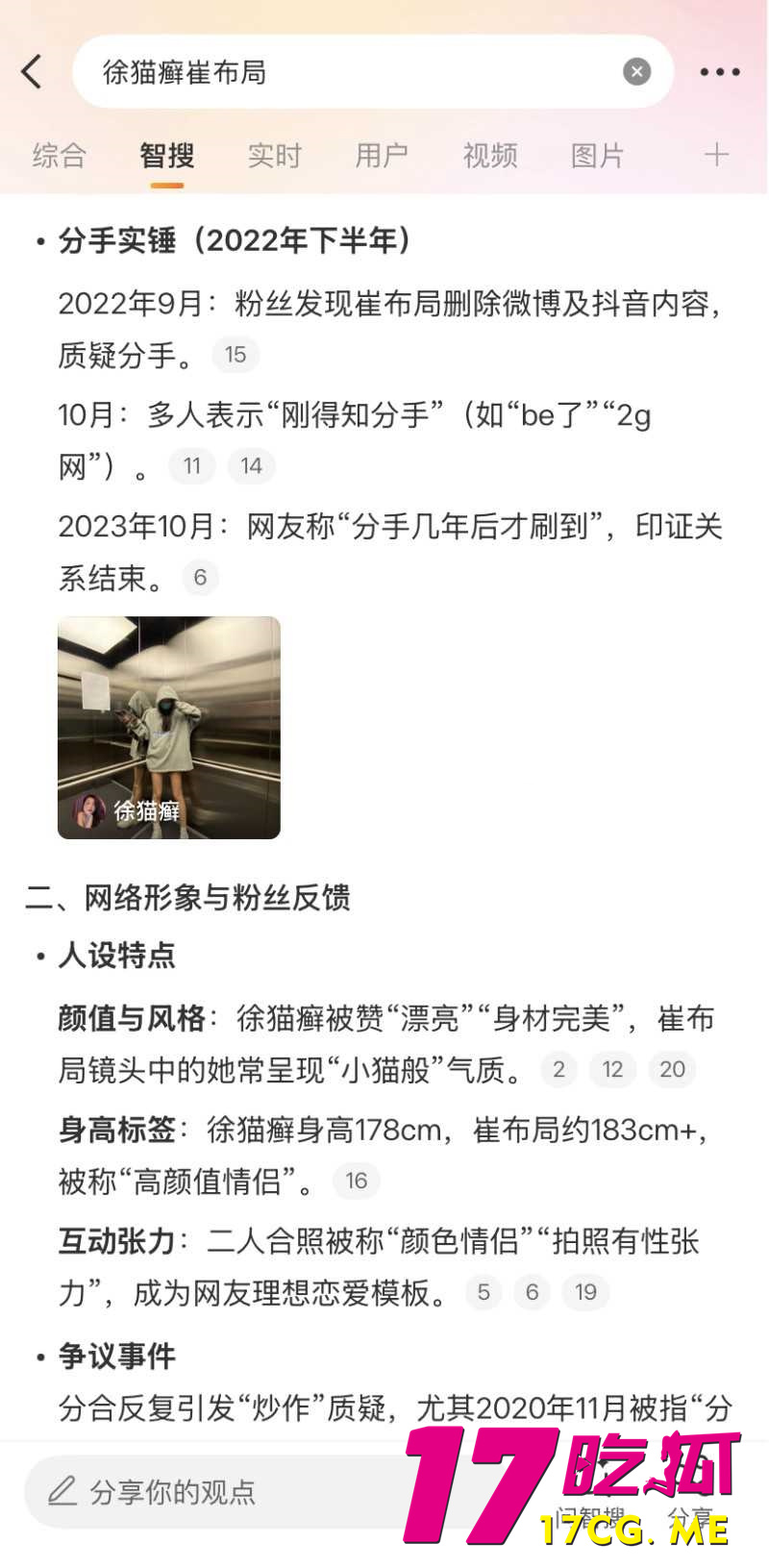The width and height of the screenshot is (769, 1568).
Task: Switch to the 视频 tab
Action: pos(490,155)
